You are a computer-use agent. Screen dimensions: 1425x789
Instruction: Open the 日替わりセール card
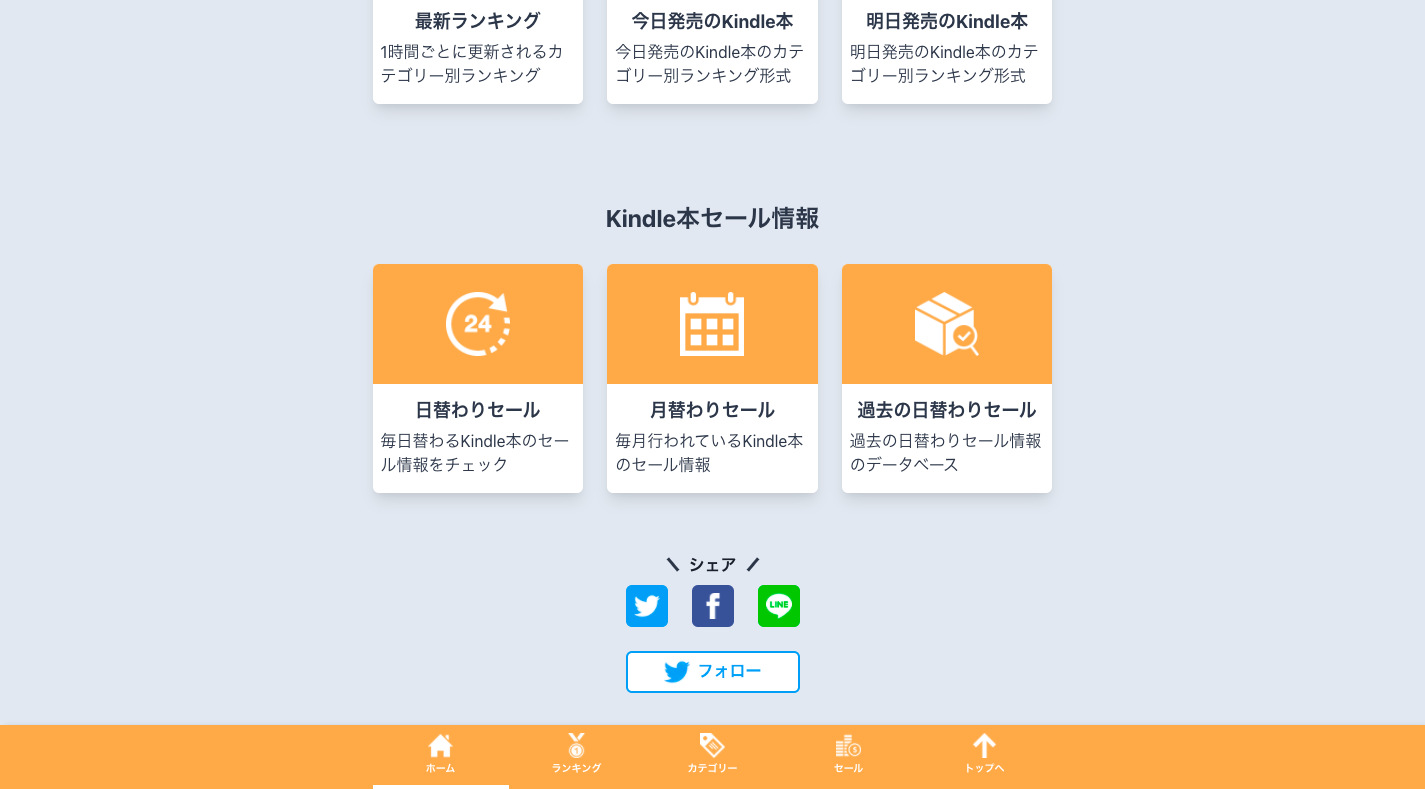click(477, 378)
